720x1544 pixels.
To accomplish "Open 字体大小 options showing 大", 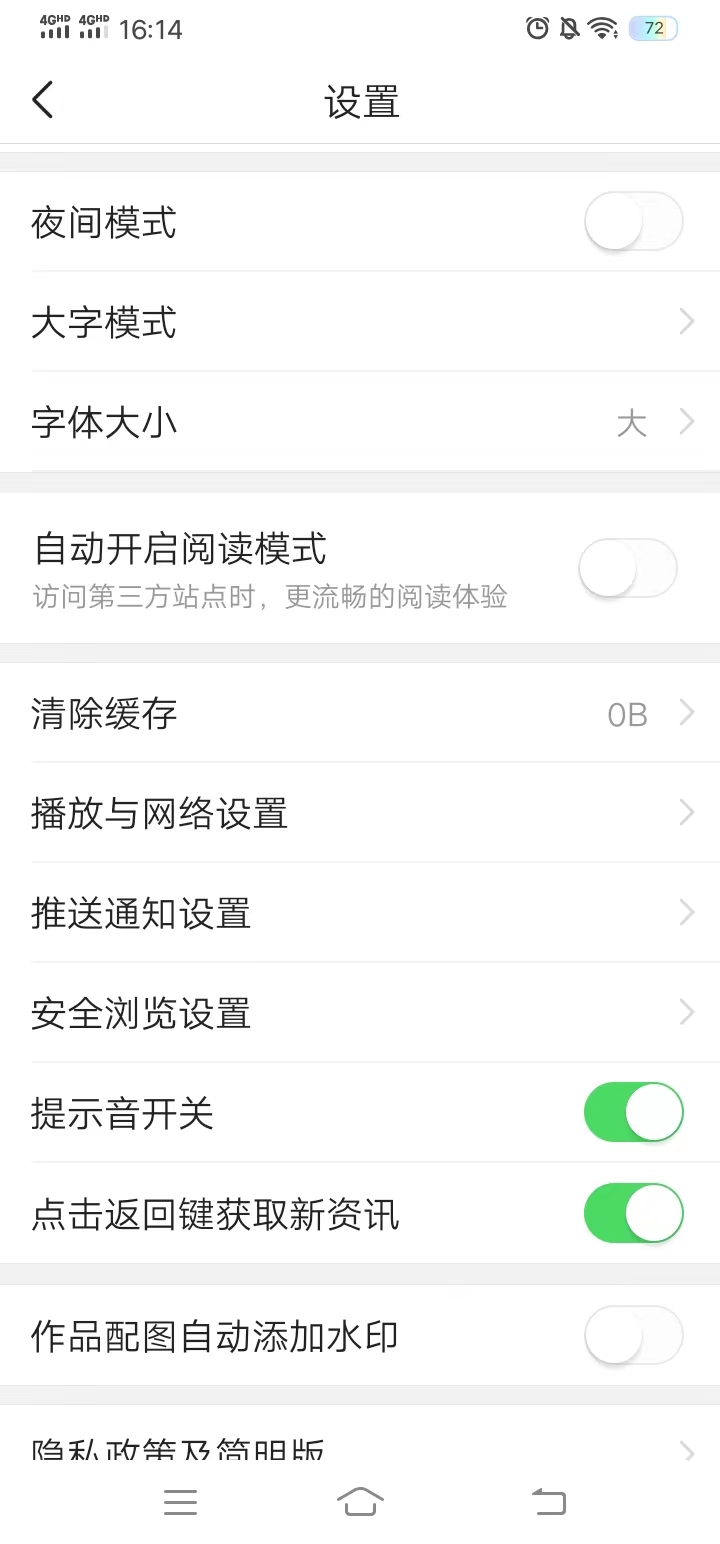I will 686,422.
